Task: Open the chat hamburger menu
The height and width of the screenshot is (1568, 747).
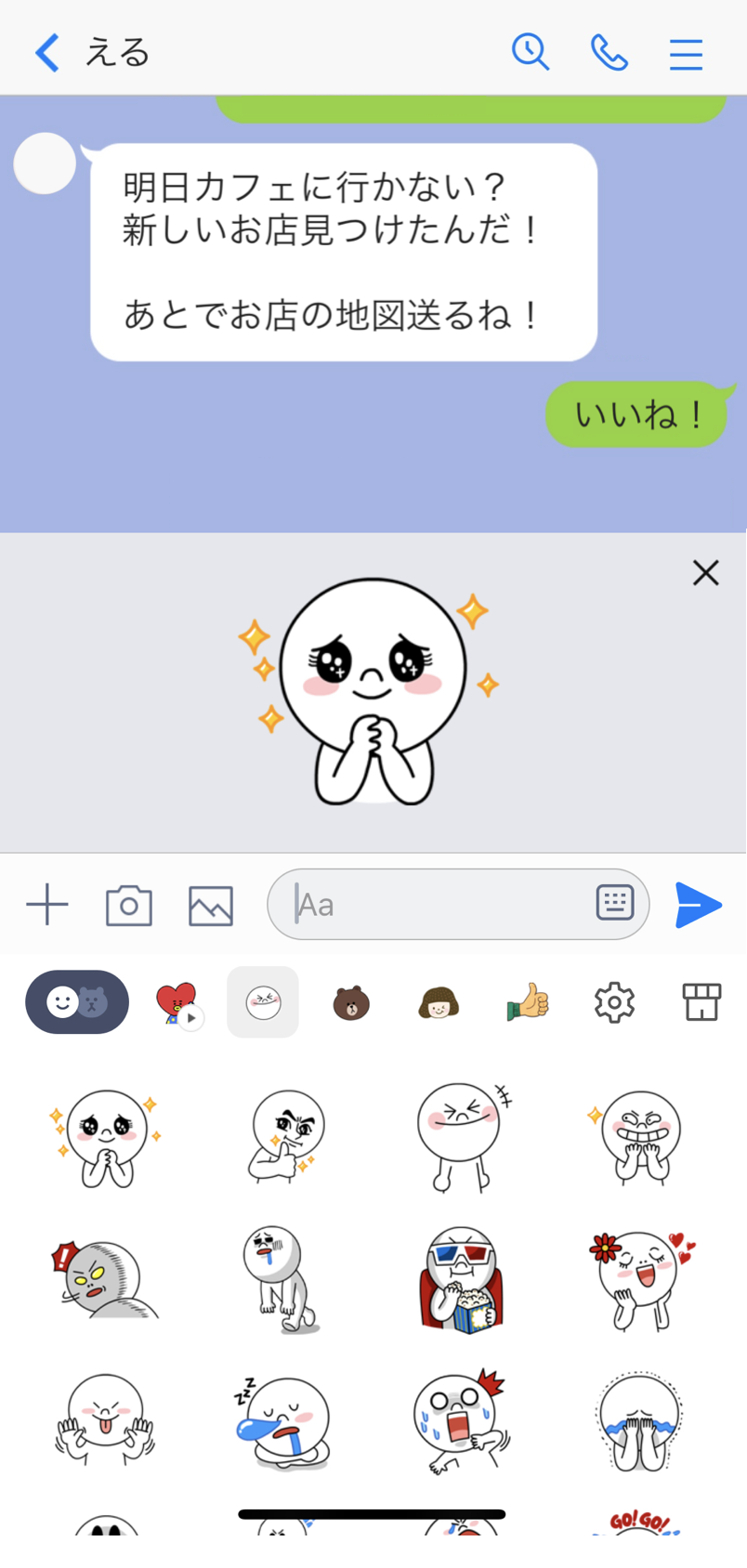Action: [686, 54]
